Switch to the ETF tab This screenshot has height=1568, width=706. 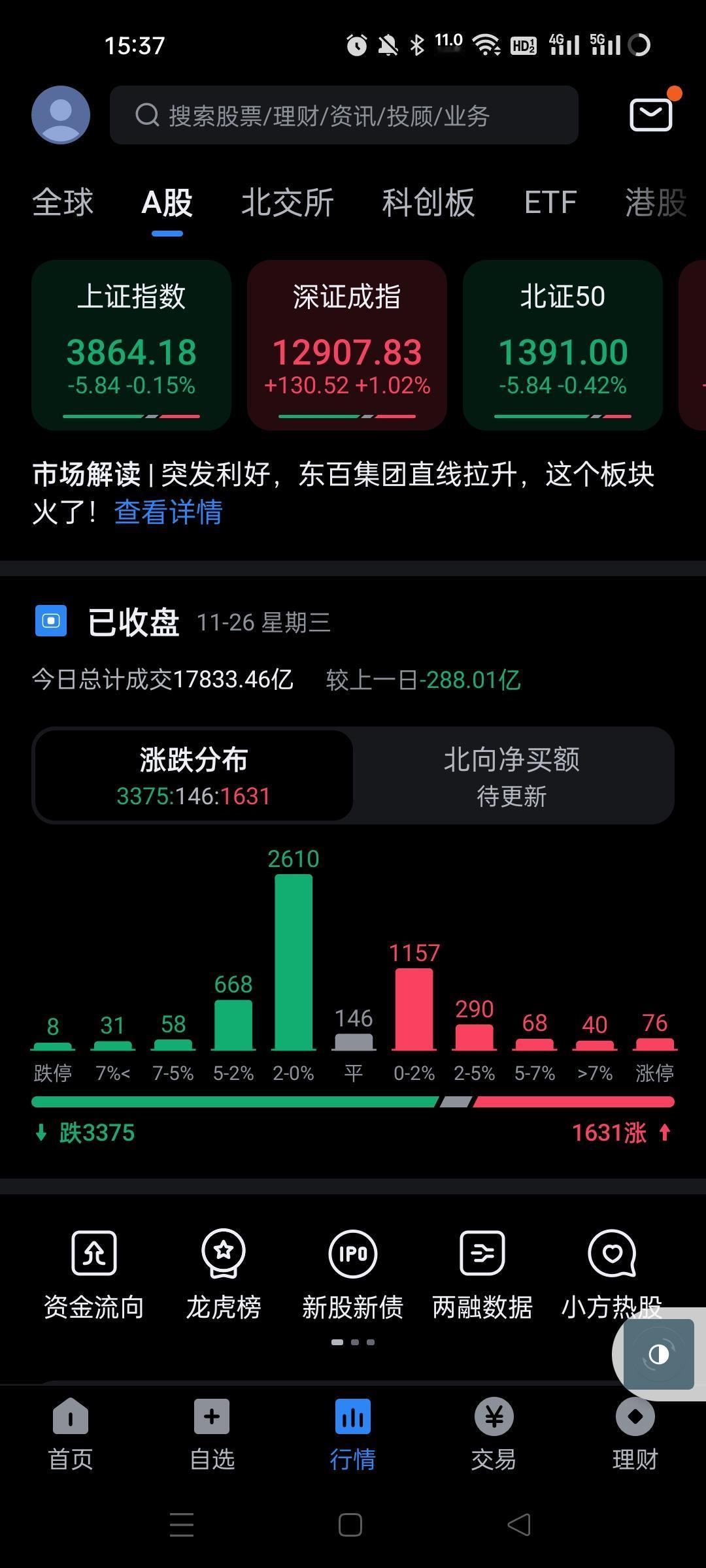click(x=550, y=203)
